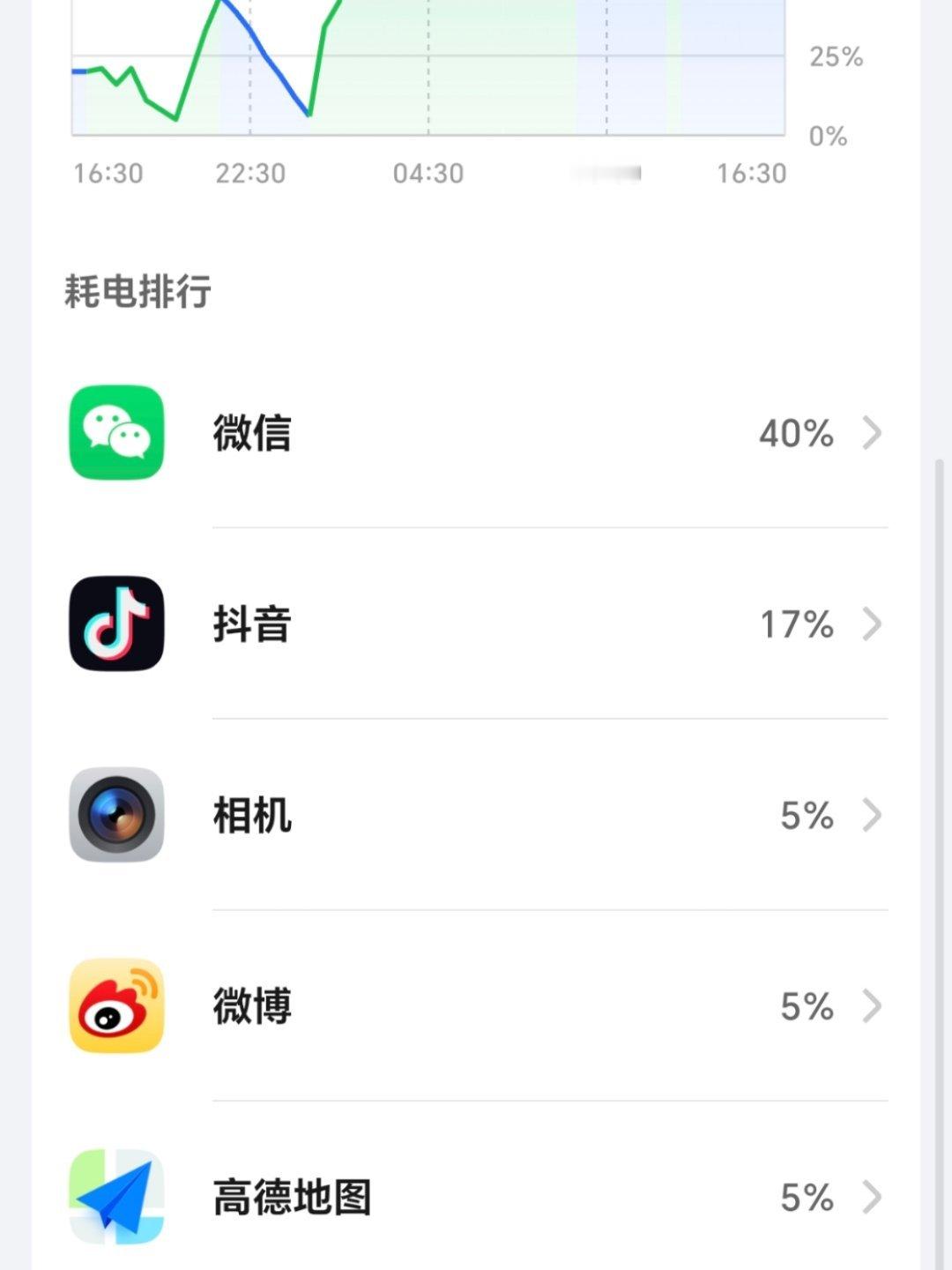
Task: Select the 抖音 app name text
Action: click(x=253, y=624)
